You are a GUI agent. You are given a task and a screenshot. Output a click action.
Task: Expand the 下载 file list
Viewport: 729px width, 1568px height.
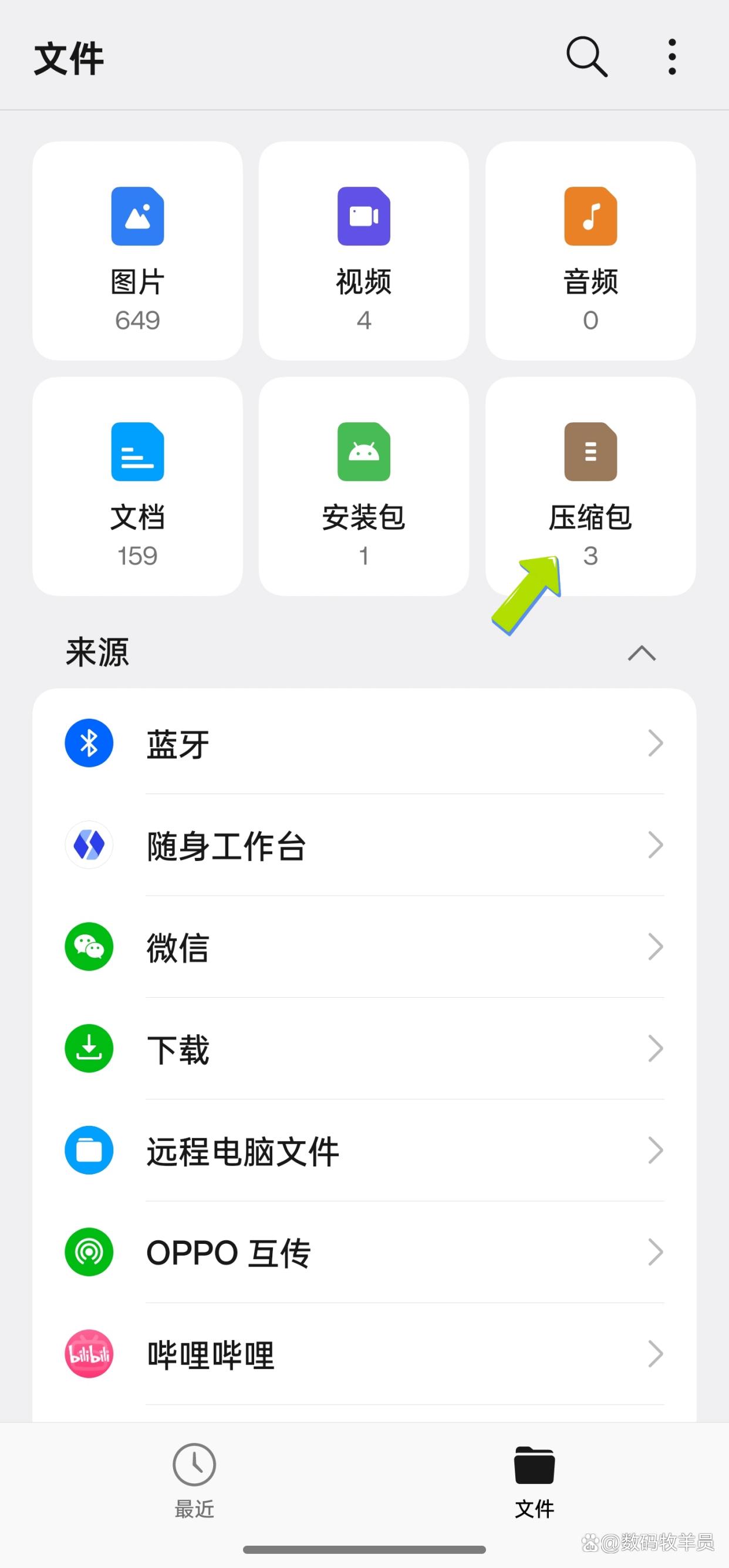[x=656, y=1048]
